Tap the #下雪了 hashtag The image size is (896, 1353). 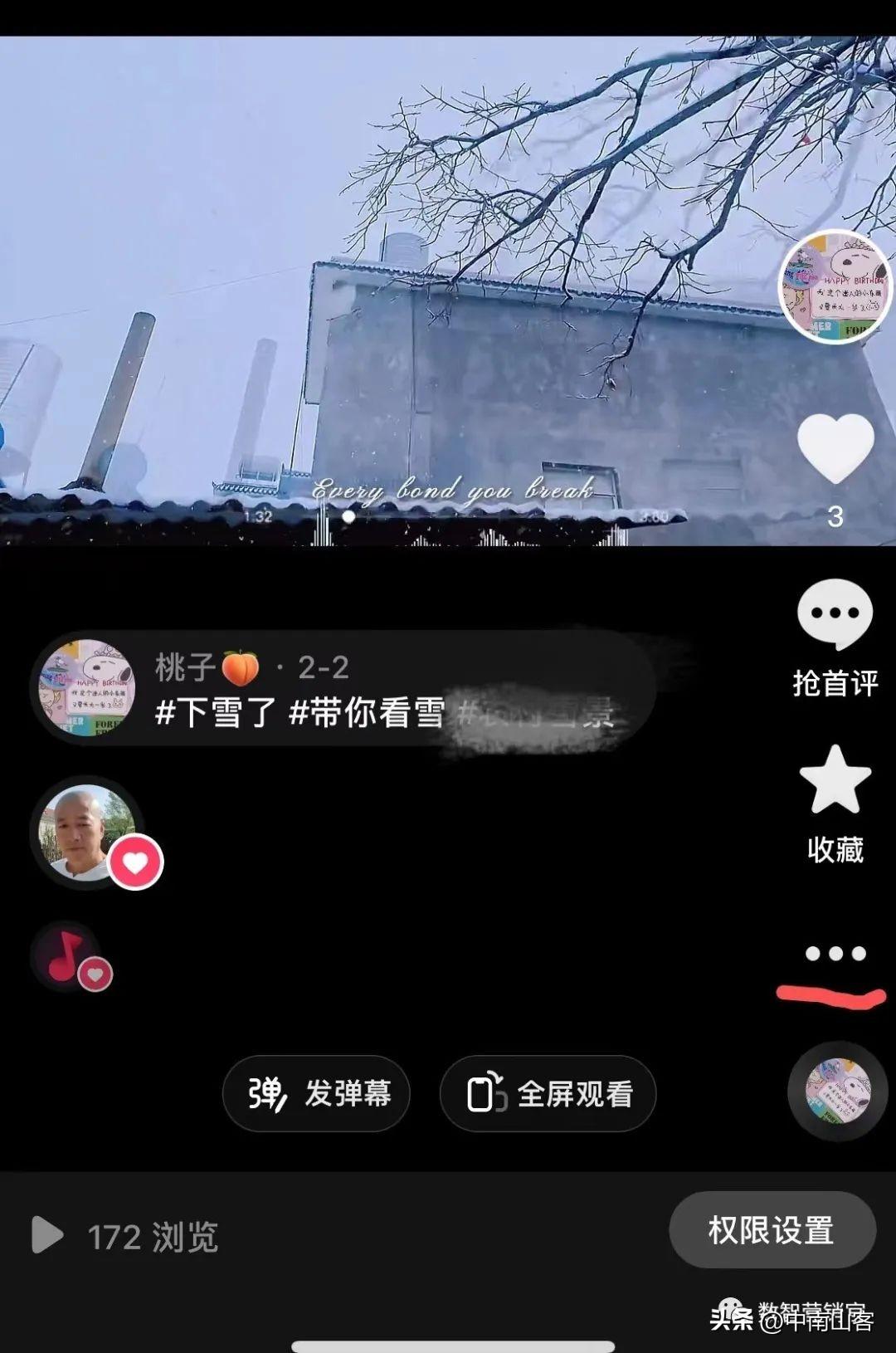tap(215, 712)
